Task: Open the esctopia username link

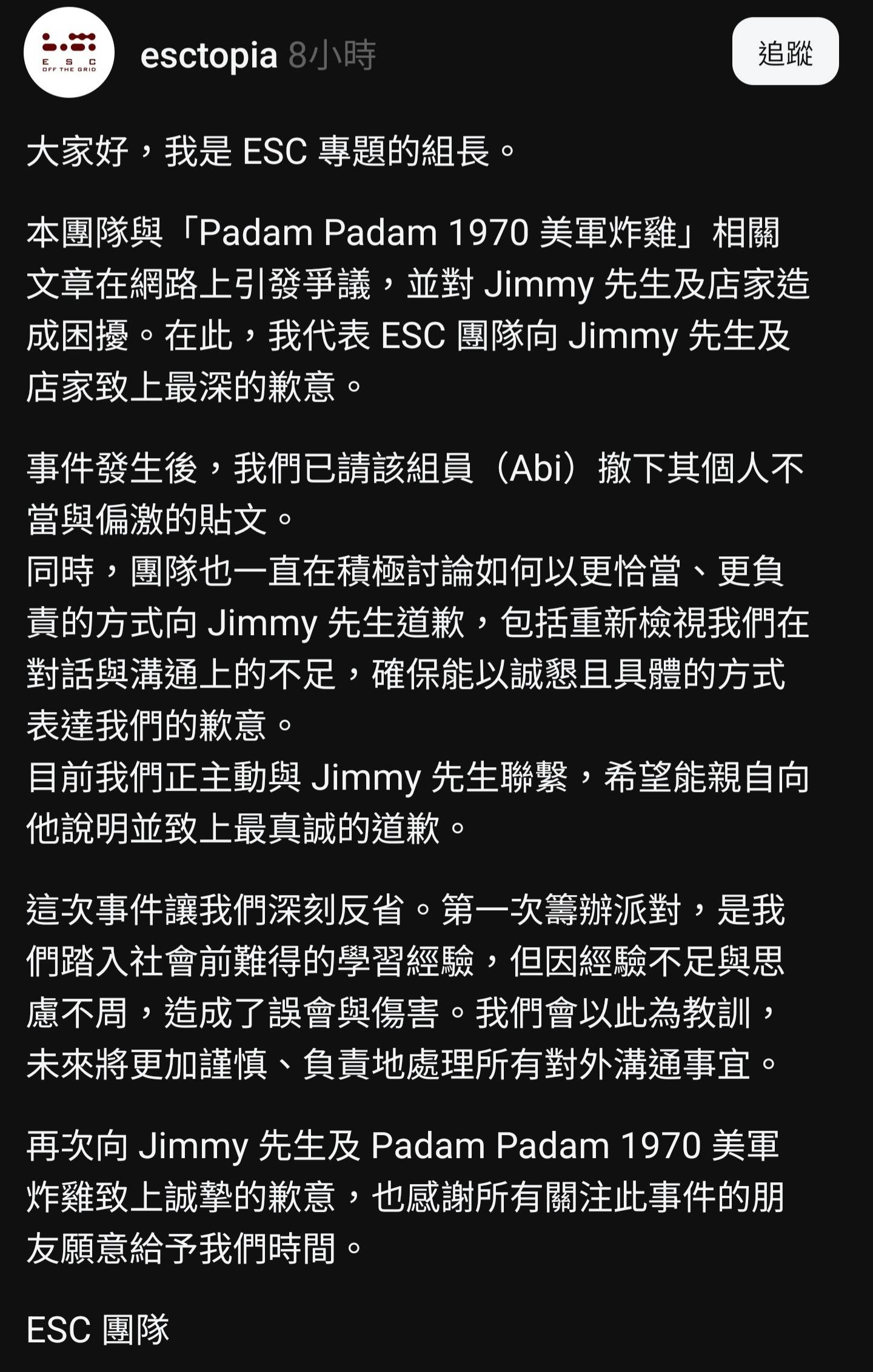Action: click(x=209, y=56)
